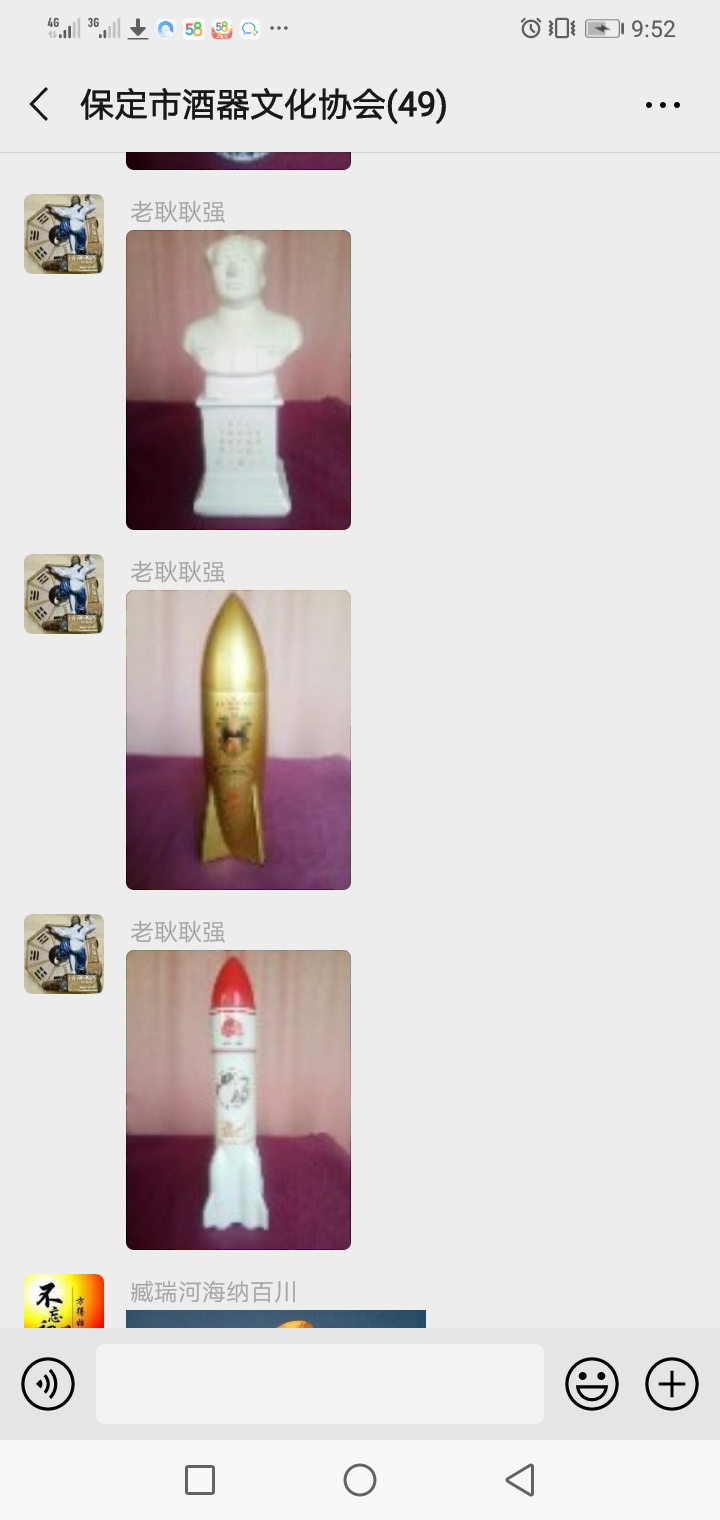
Task: Focus the message text field
Action: click(320, 1384)
